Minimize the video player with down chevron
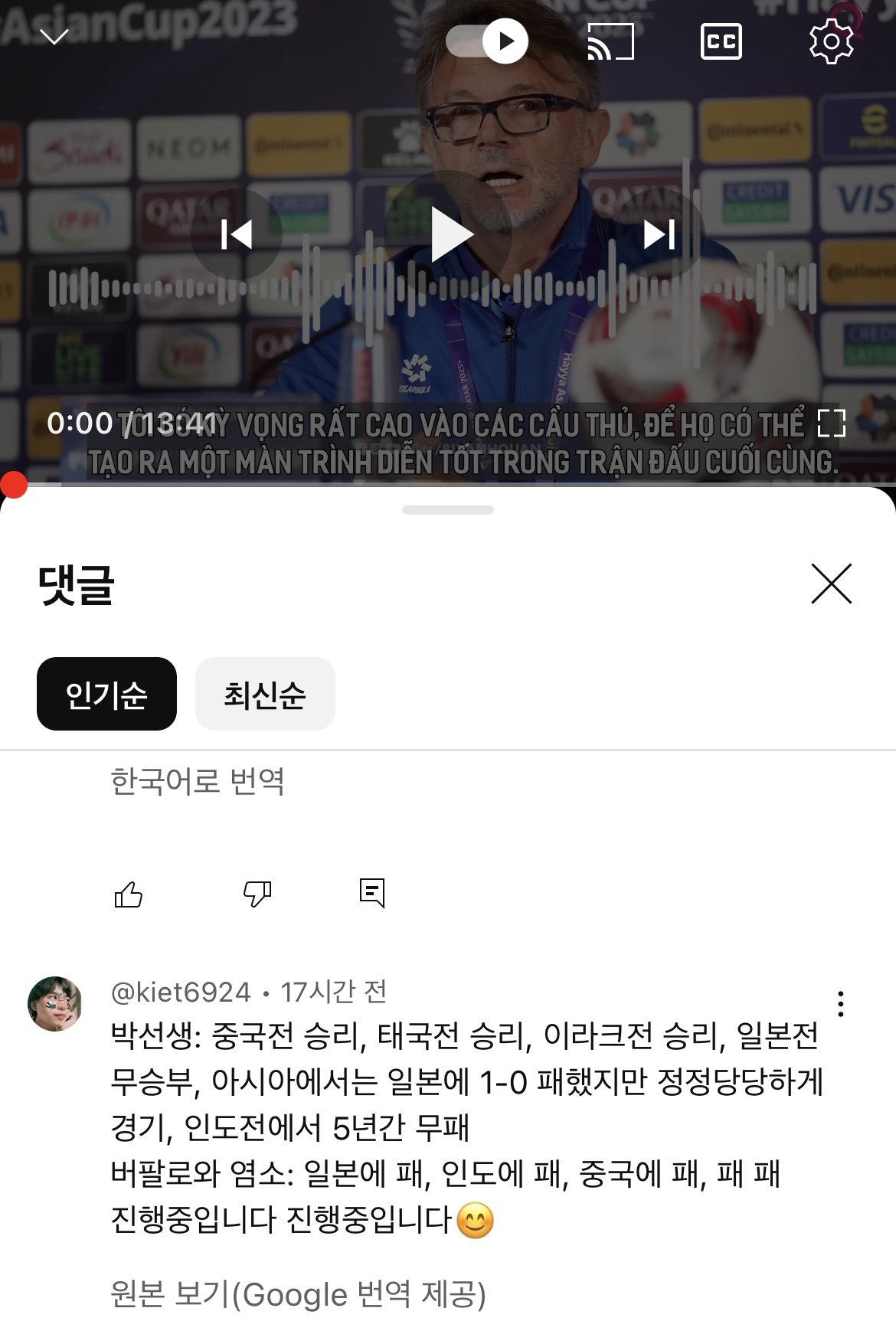The height and width of the screenshot is (1344, 896). tap(54, 37)
